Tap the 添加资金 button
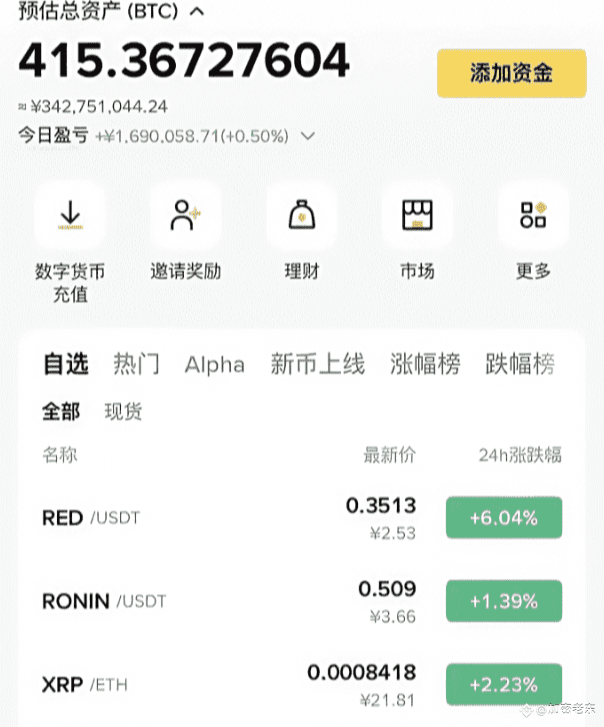This screenshot has width=604, height=727. pyautogui.click(x=511, y=73)
